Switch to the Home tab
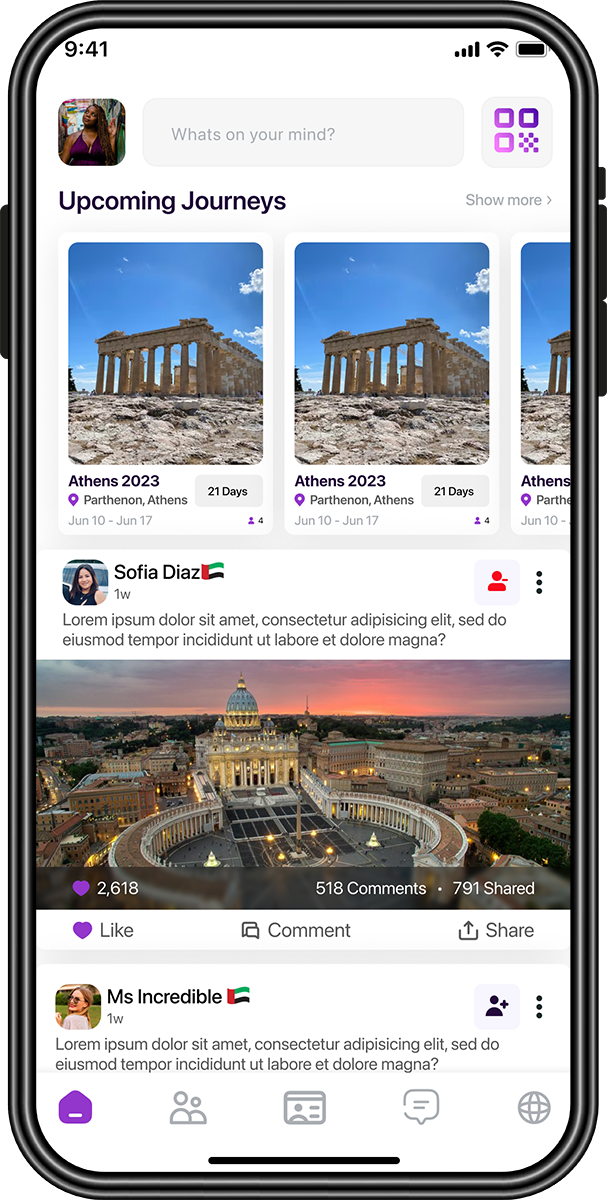The width and height of the screenshot is (607, 1200). [x=76, y=1107]
